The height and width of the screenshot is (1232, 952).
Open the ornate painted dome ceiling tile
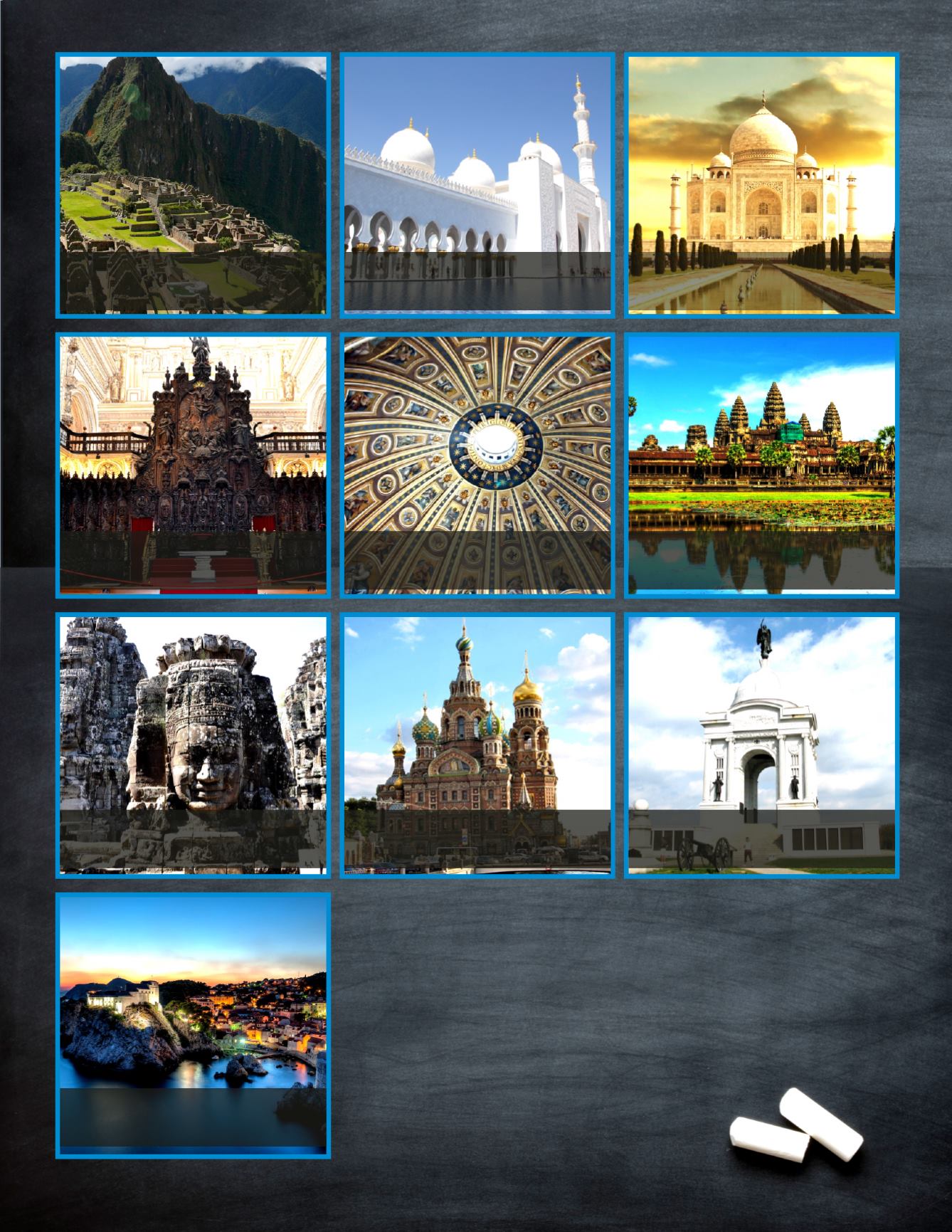tap(477, 465)
